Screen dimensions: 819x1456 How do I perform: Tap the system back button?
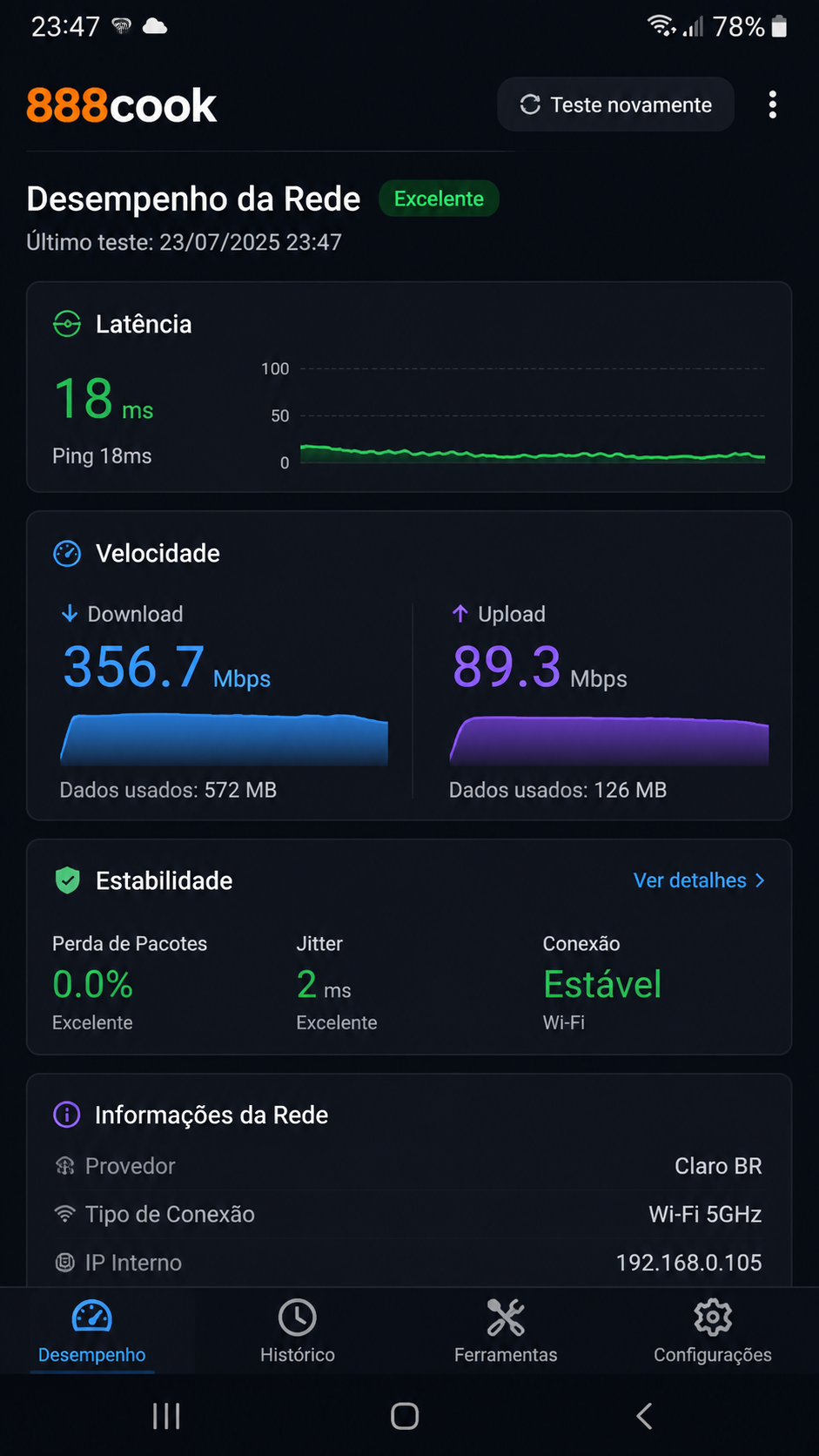[644, 1416]
